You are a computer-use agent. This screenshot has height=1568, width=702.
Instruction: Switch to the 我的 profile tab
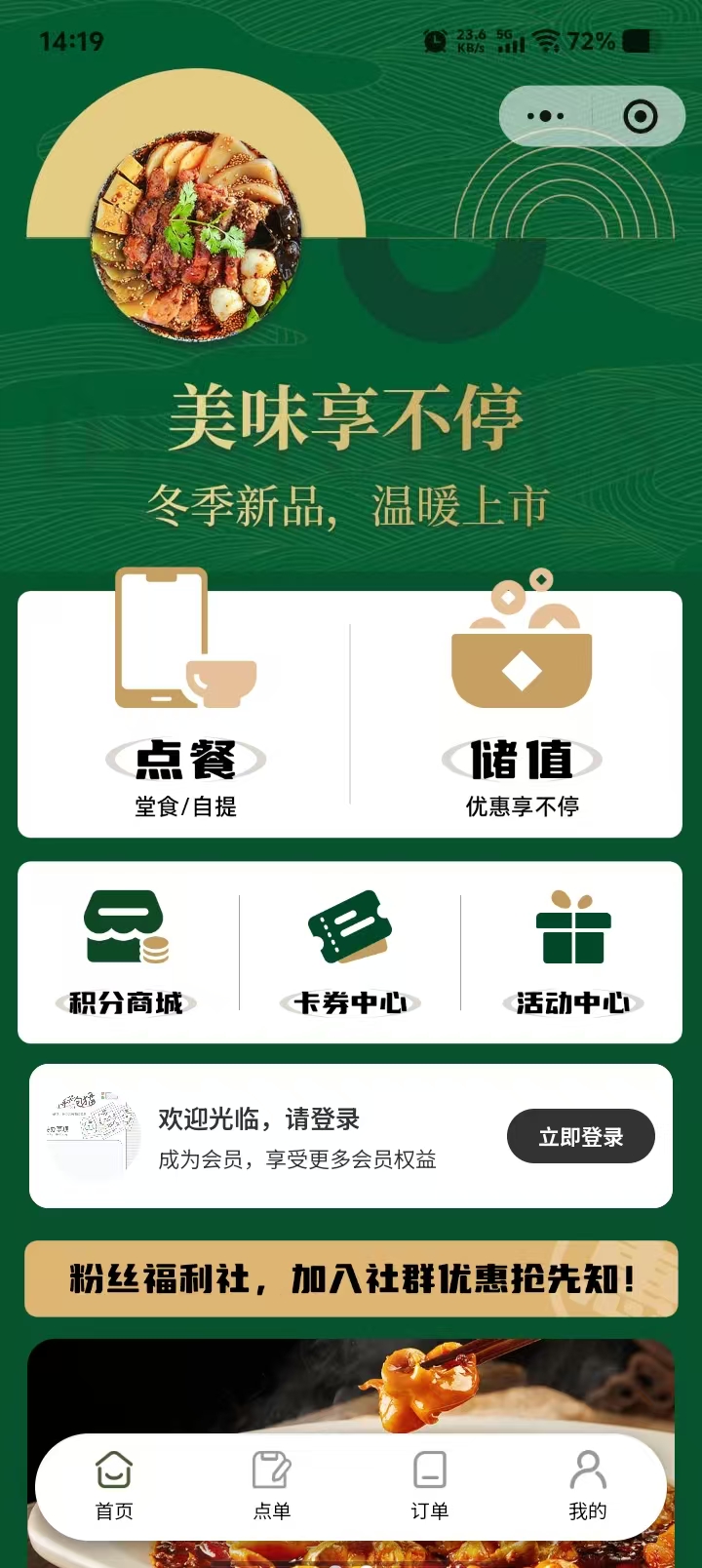(587, 1486)
